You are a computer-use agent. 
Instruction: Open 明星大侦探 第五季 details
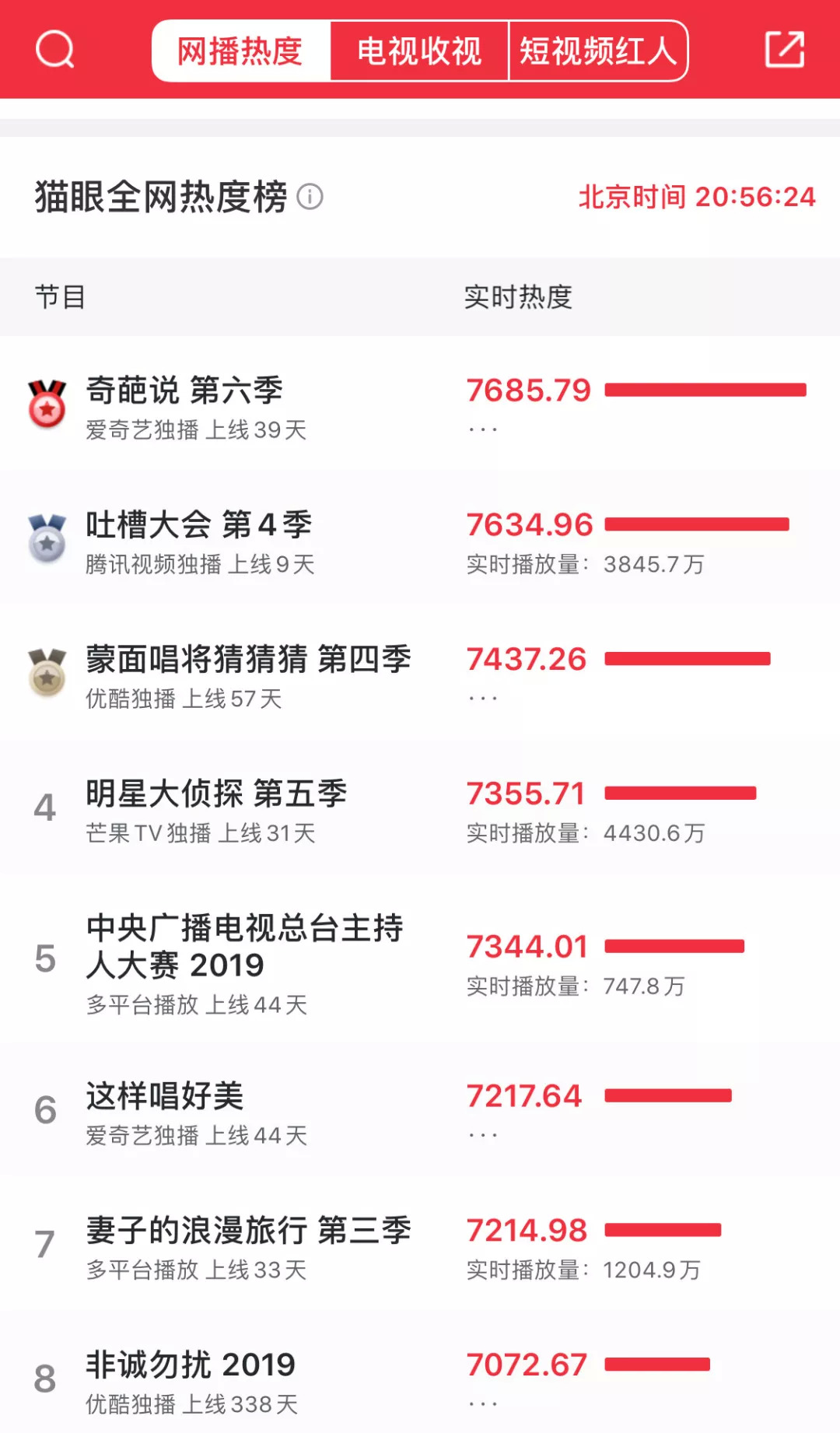click(x=216, y=794)
